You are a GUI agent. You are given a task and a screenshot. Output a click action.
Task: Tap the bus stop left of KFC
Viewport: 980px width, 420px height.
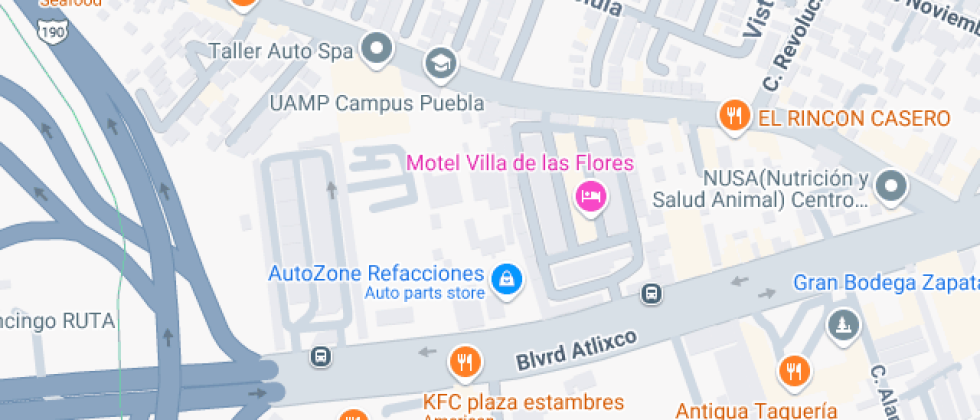coord(320,356)
